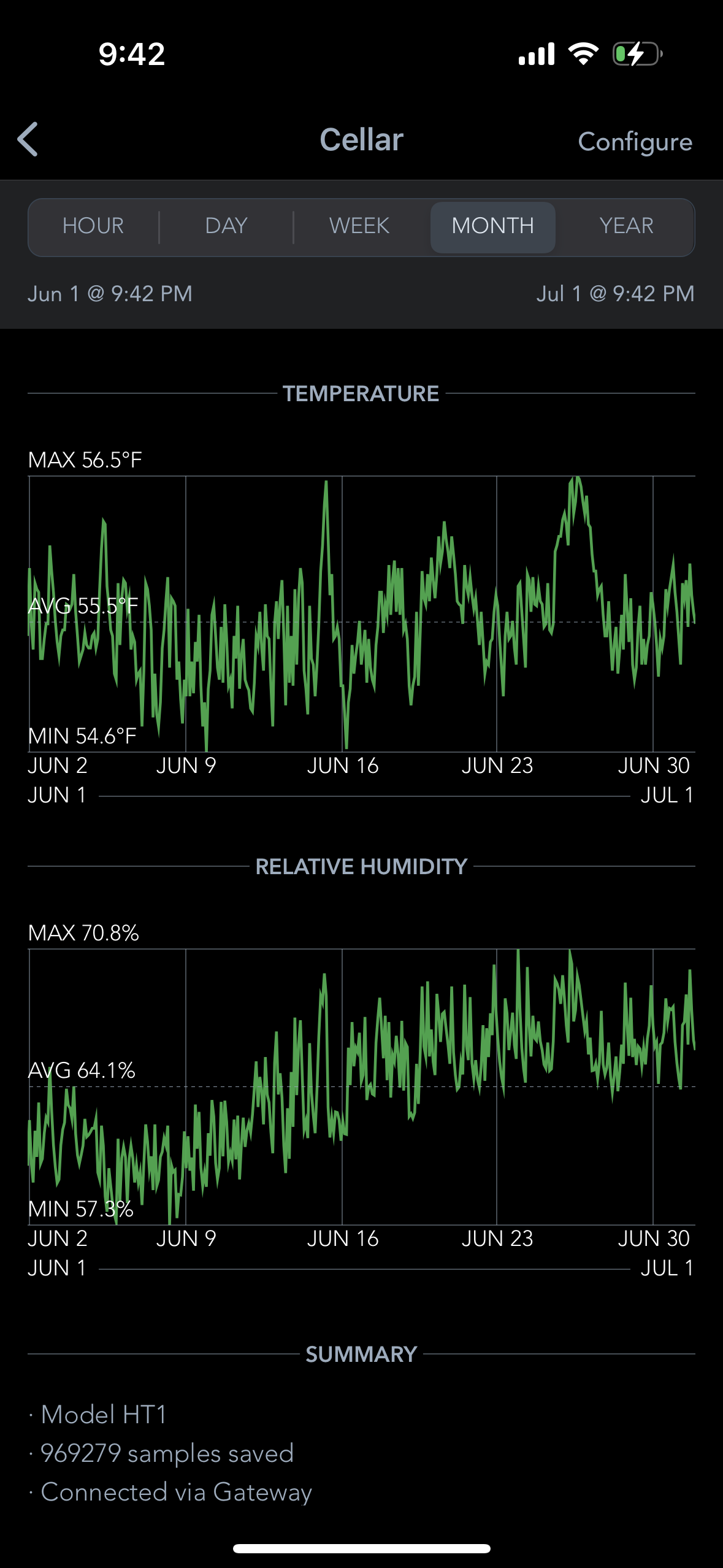Select the DAY time range
723x1568 pixels.
point(226,226)
